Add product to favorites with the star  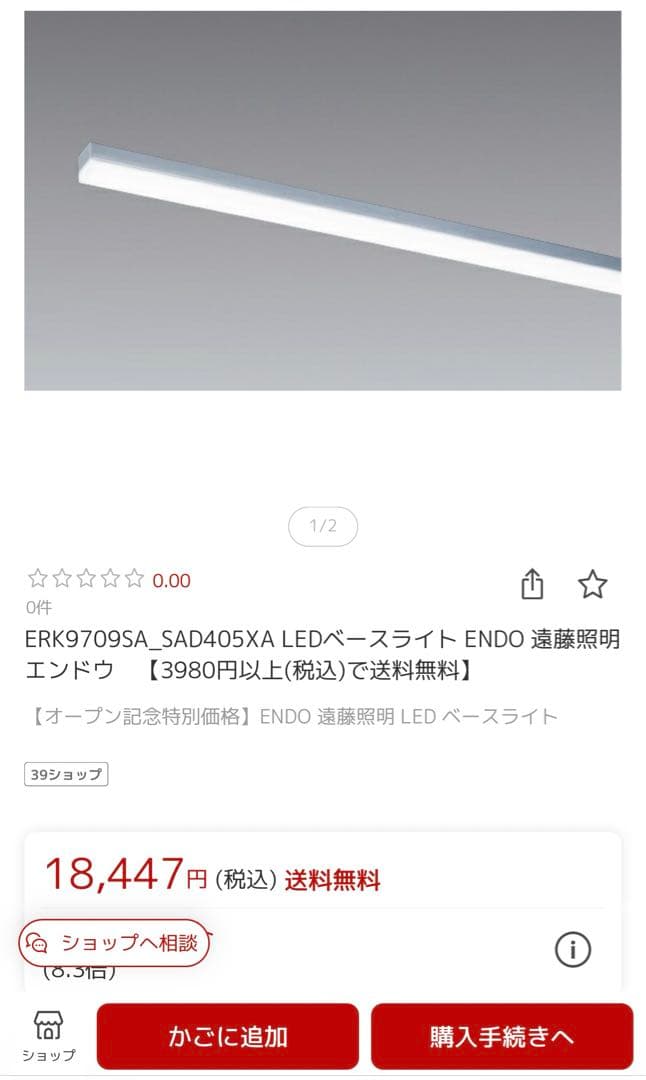[x=592, y=584]
